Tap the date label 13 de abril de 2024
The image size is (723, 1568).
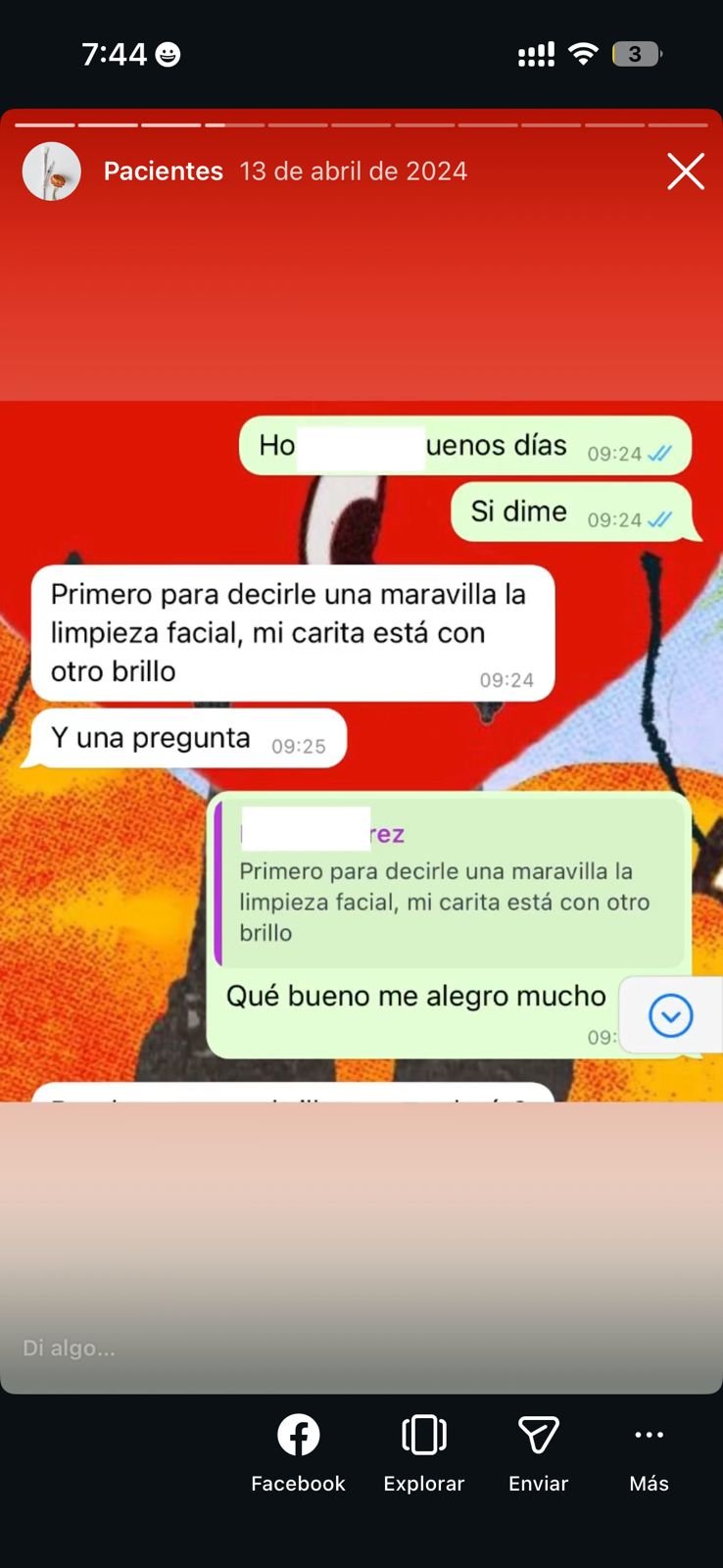[x=354, y=171]
